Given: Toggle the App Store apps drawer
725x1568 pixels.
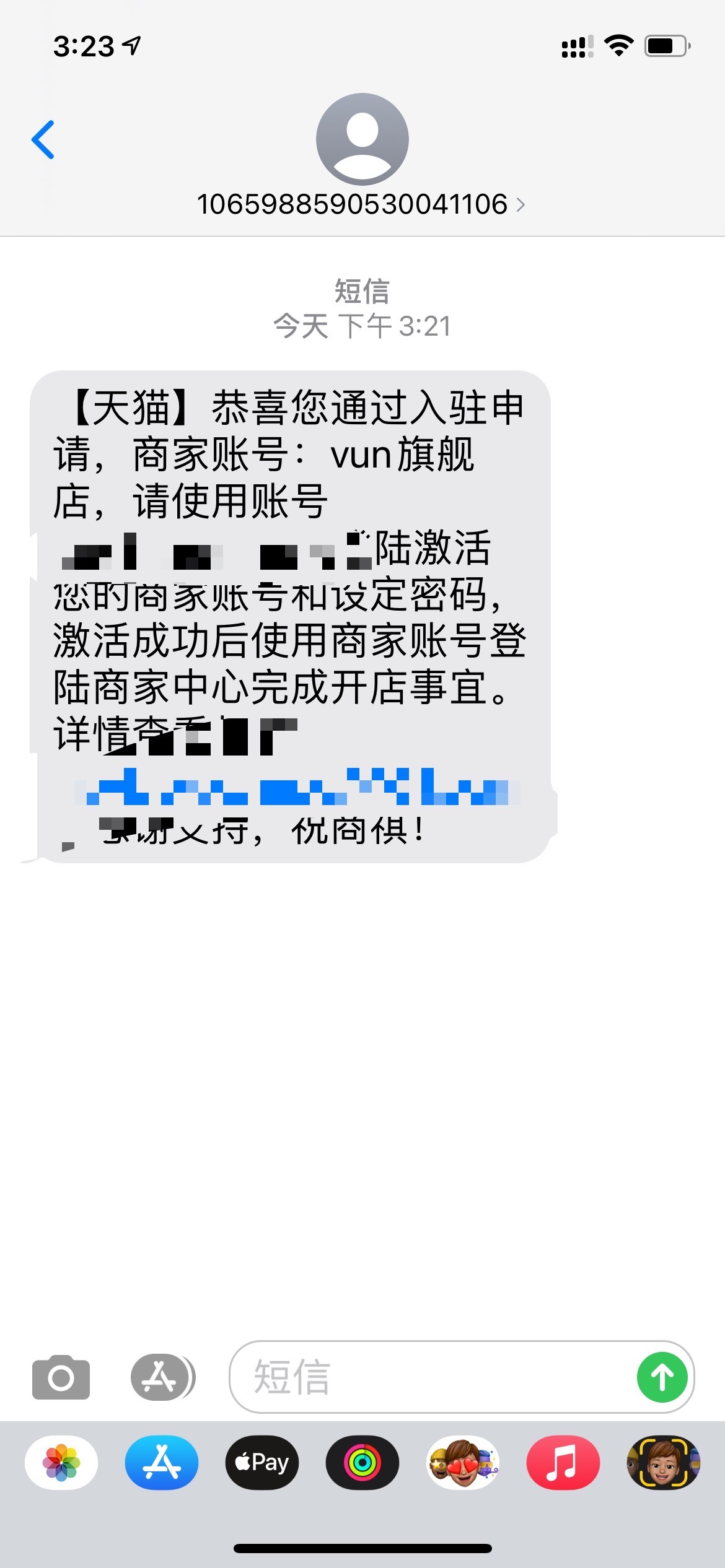Looking at the screenshot, I should pos(162,1377).
